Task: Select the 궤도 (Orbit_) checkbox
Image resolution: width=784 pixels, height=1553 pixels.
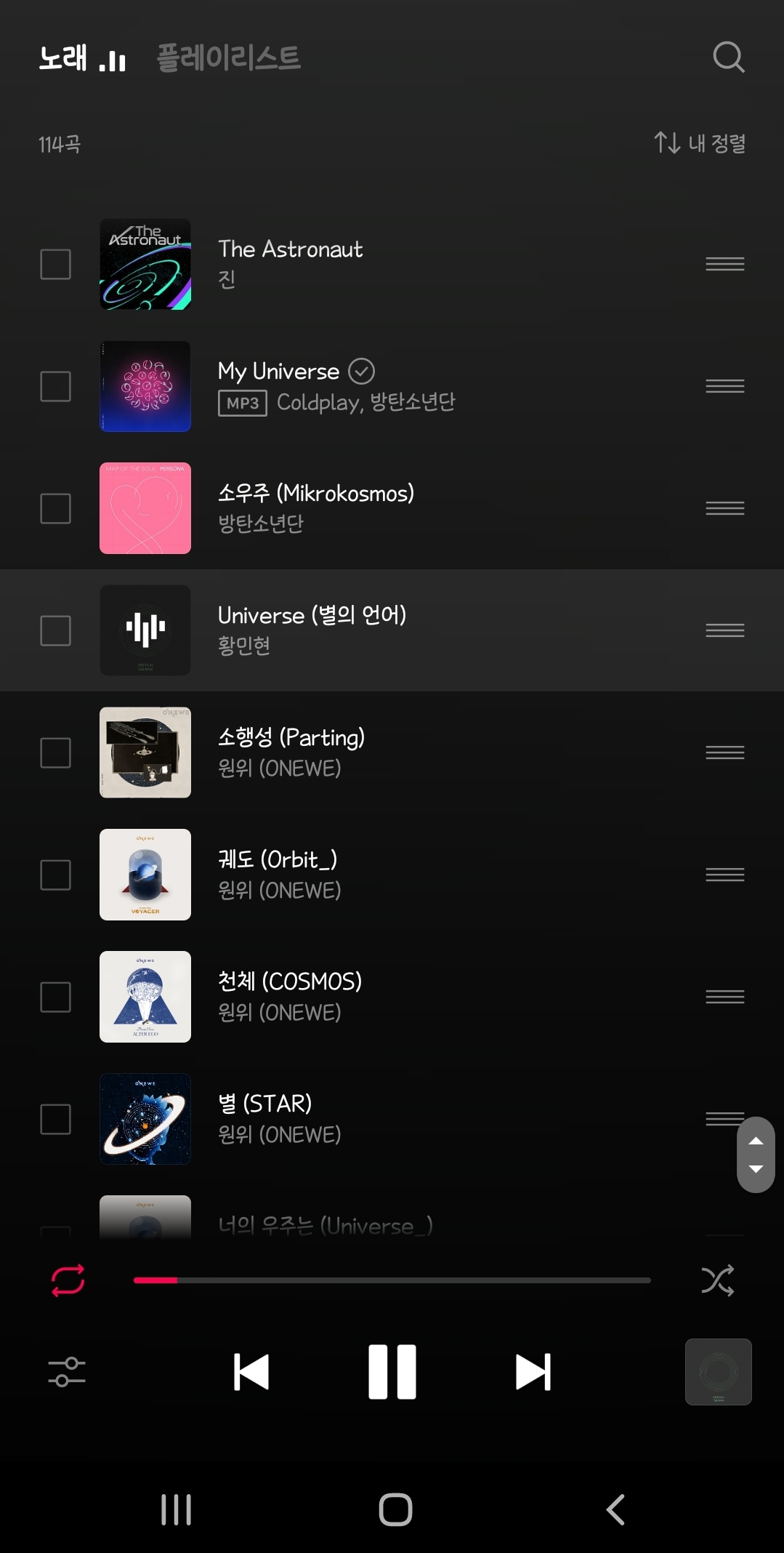Action: 55,875
